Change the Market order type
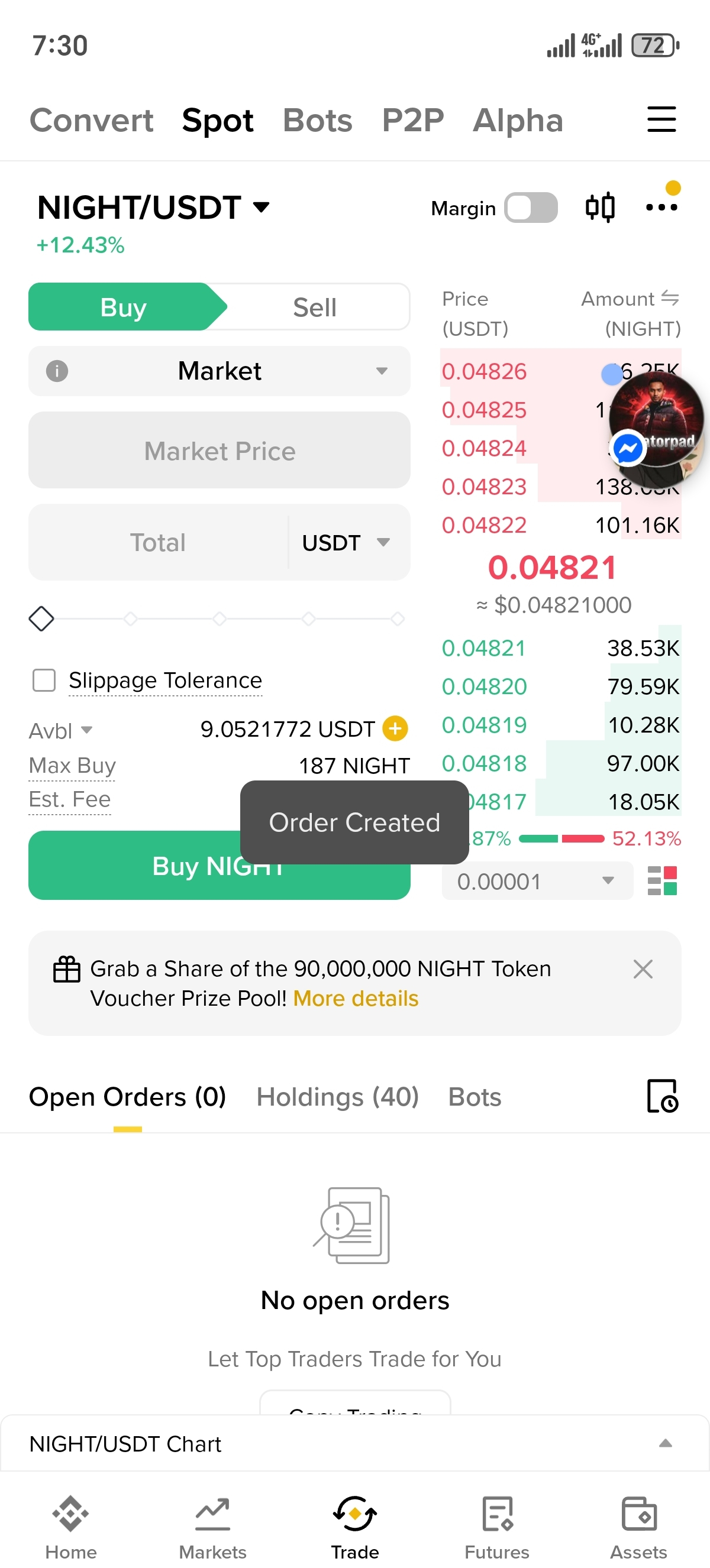This screenshot has width=710, height=1568. 219,371
